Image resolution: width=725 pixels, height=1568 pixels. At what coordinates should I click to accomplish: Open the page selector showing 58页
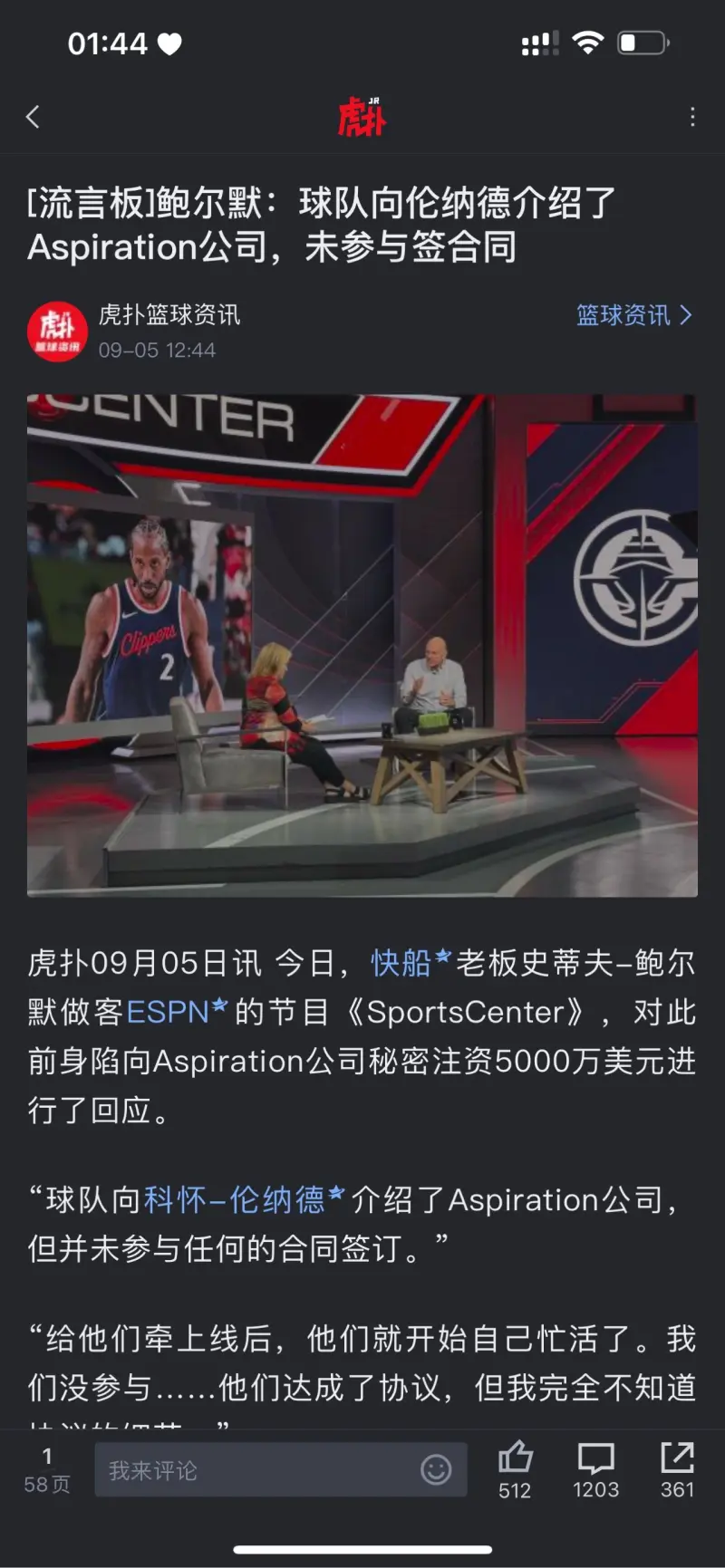[x=47, y=1469]
